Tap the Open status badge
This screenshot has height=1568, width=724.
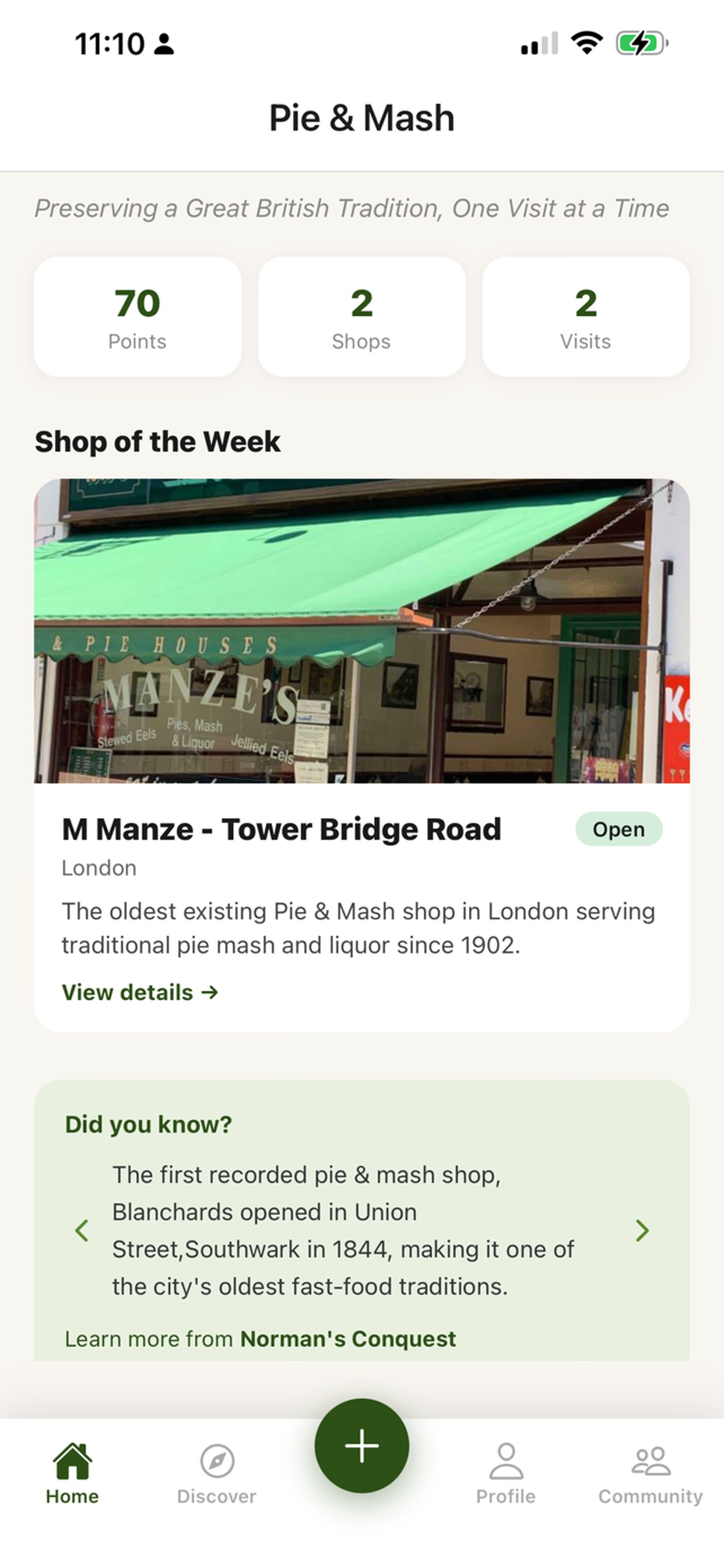pyautogui.click(x=618, y=828)
